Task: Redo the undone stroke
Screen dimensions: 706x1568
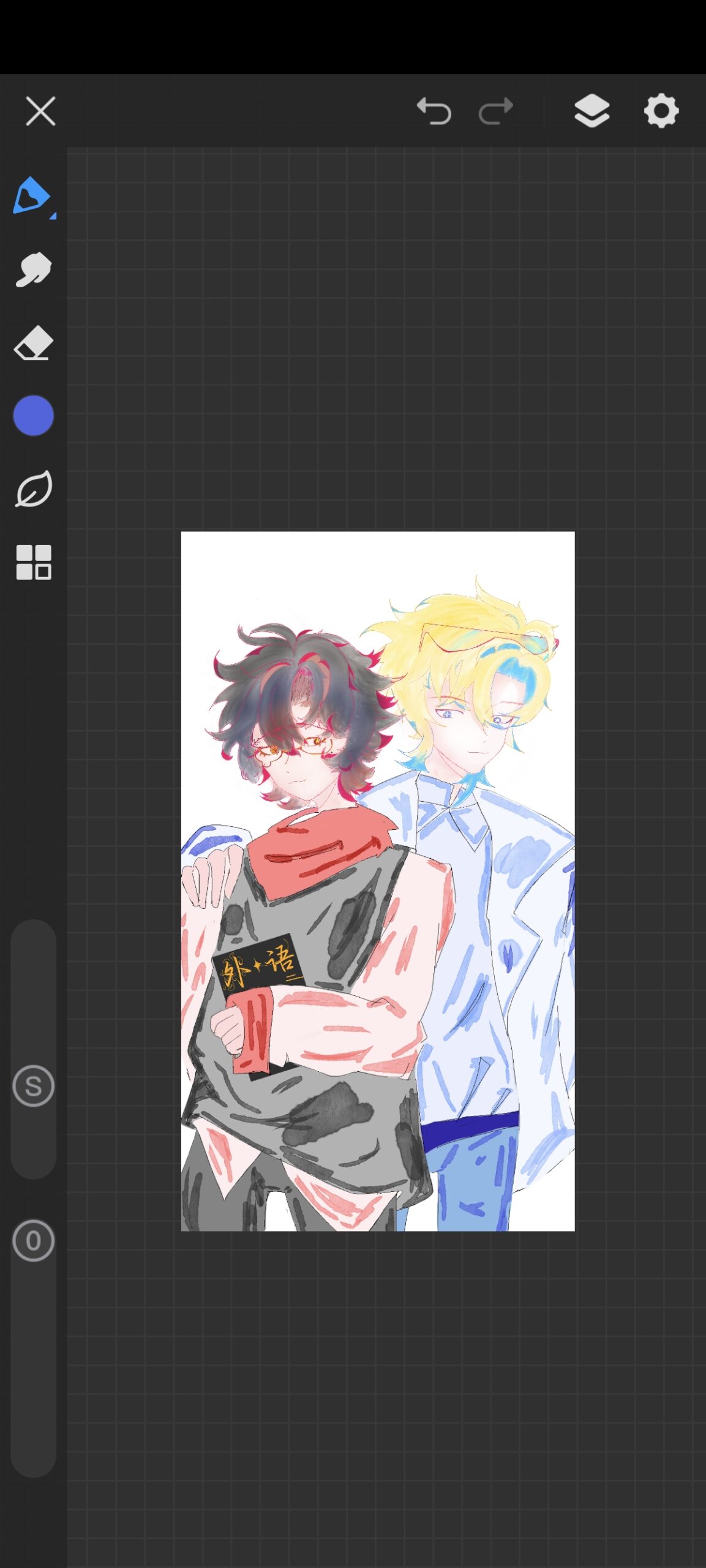Action: [495, 111]
